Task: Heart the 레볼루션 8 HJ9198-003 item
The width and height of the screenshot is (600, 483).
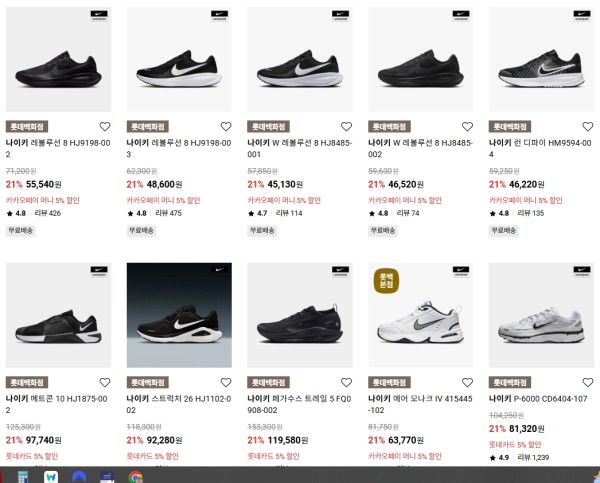Action: [225, 127]
